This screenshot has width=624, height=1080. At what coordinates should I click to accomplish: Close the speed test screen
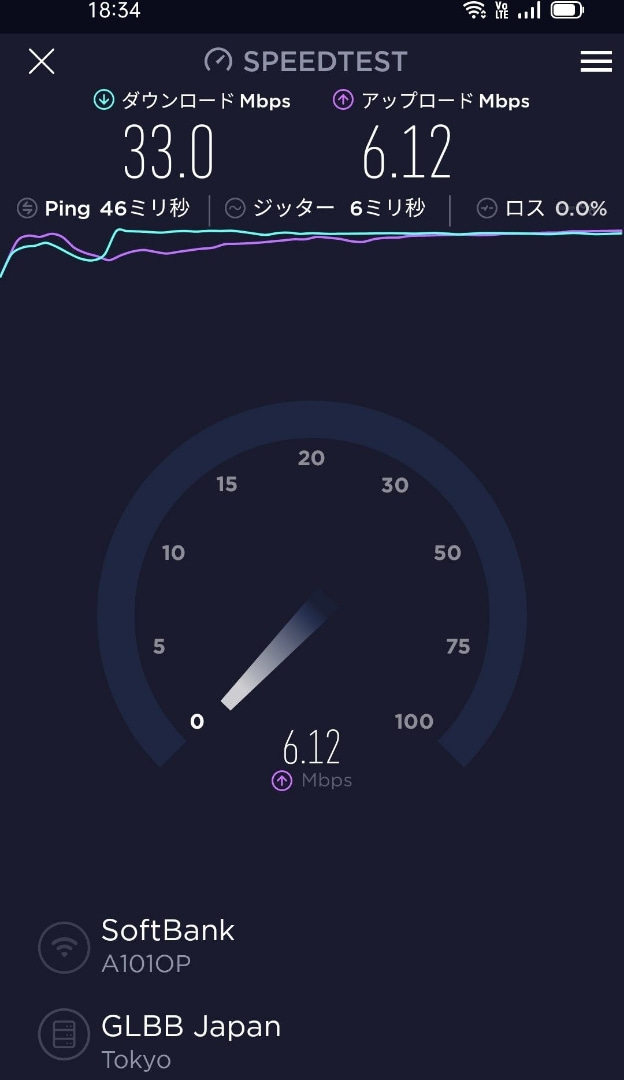tap(41, 61)
